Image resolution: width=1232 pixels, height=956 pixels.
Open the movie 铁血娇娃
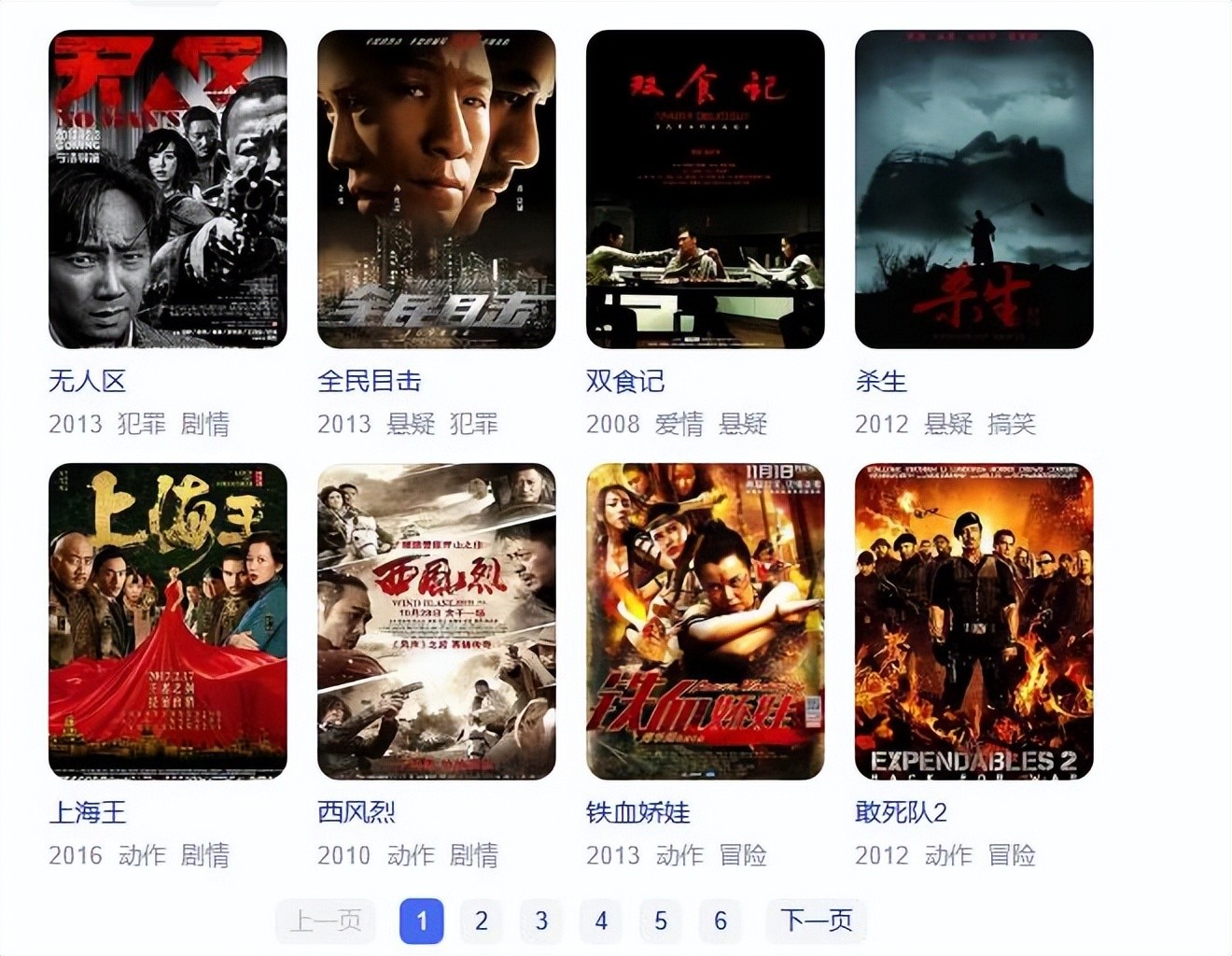(x=705, y=621)
